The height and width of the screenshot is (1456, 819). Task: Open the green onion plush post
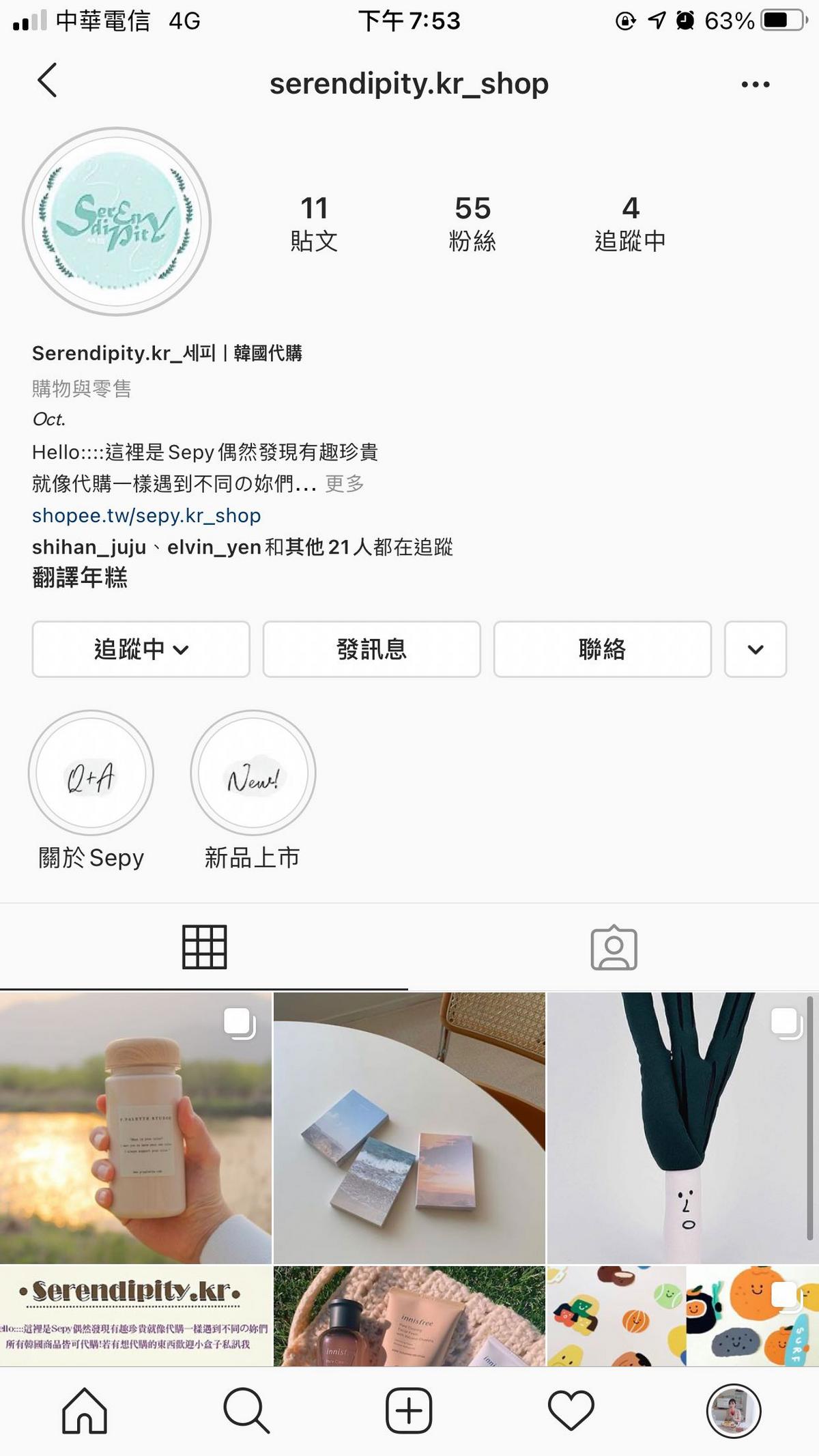click(x=682, y=1128)
